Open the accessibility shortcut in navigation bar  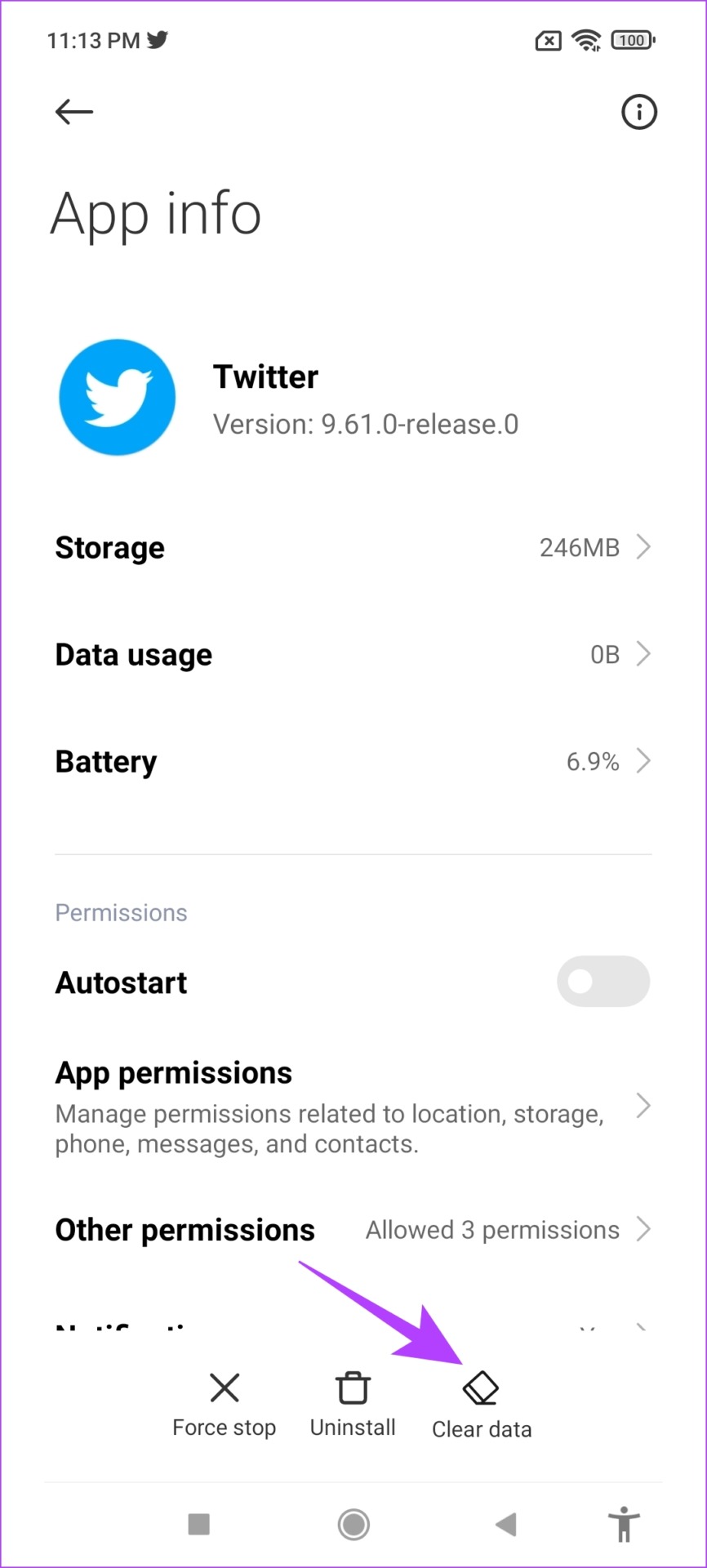pyautogui.click(x=624, y=1524)
